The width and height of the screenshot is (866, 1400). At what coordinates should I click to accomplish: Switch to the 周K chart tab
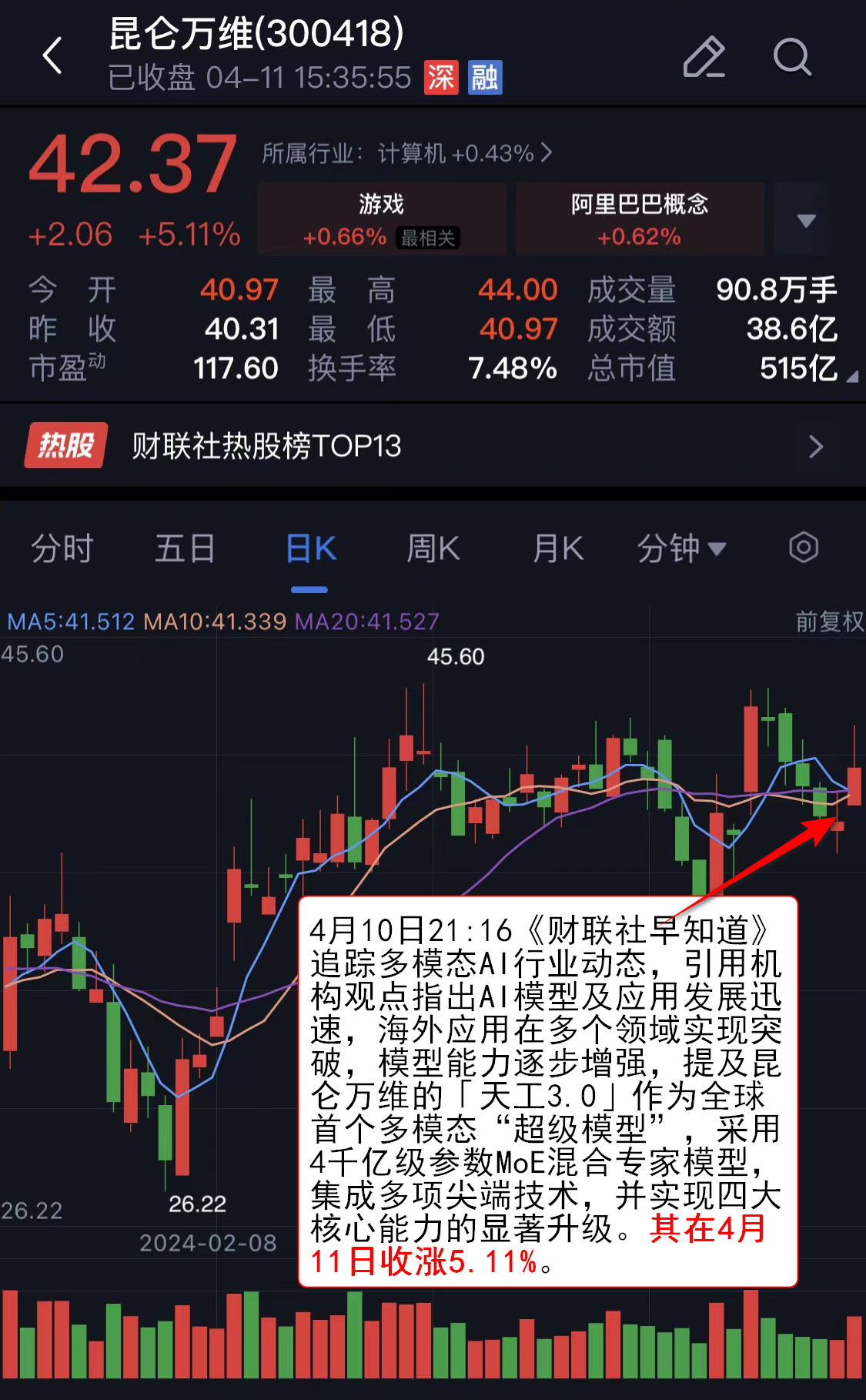pos(433,549)
